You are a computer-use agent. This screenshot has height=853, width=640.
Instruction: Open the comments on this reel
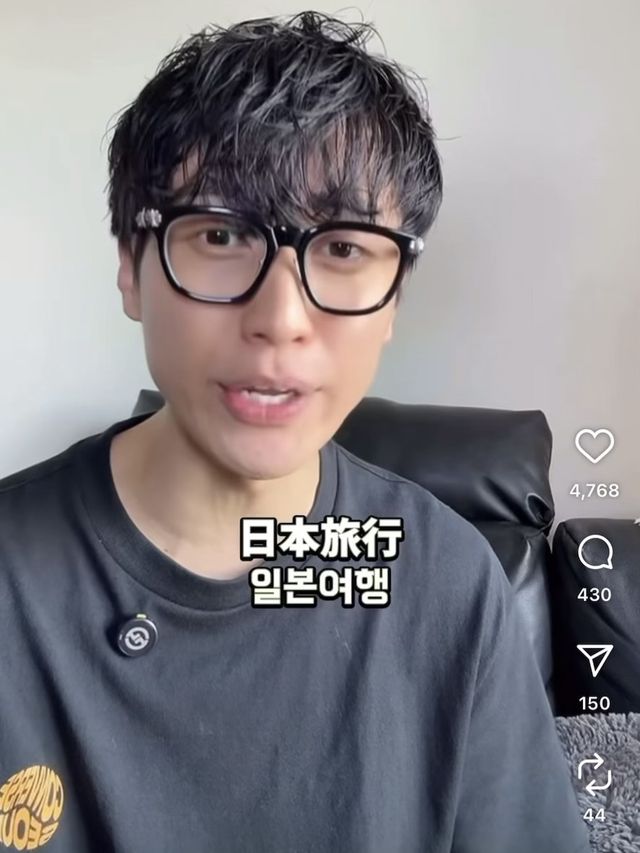click(594, 552)
